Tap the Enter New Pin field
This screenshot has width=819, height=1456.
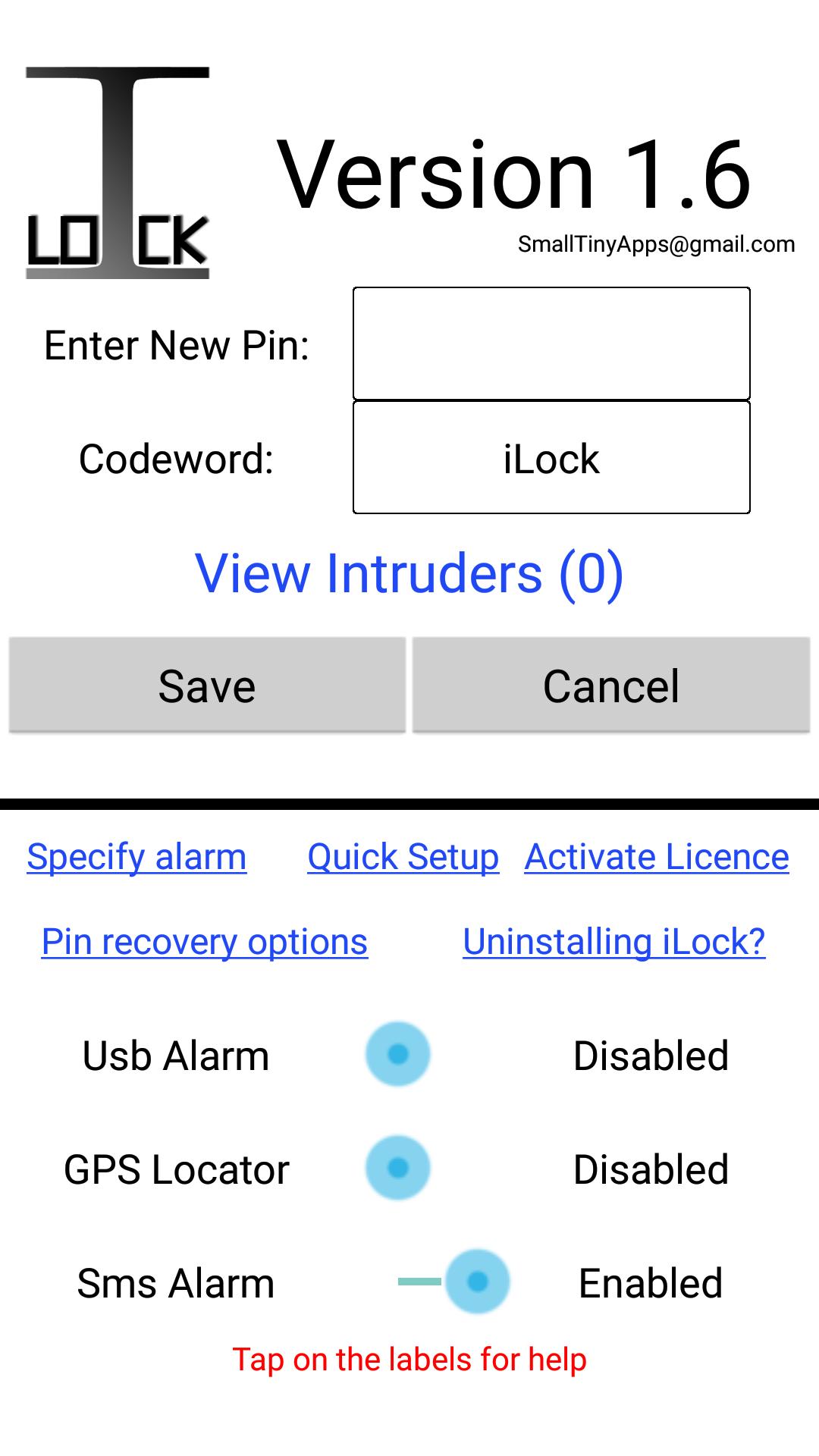click(x=551, y=344)
